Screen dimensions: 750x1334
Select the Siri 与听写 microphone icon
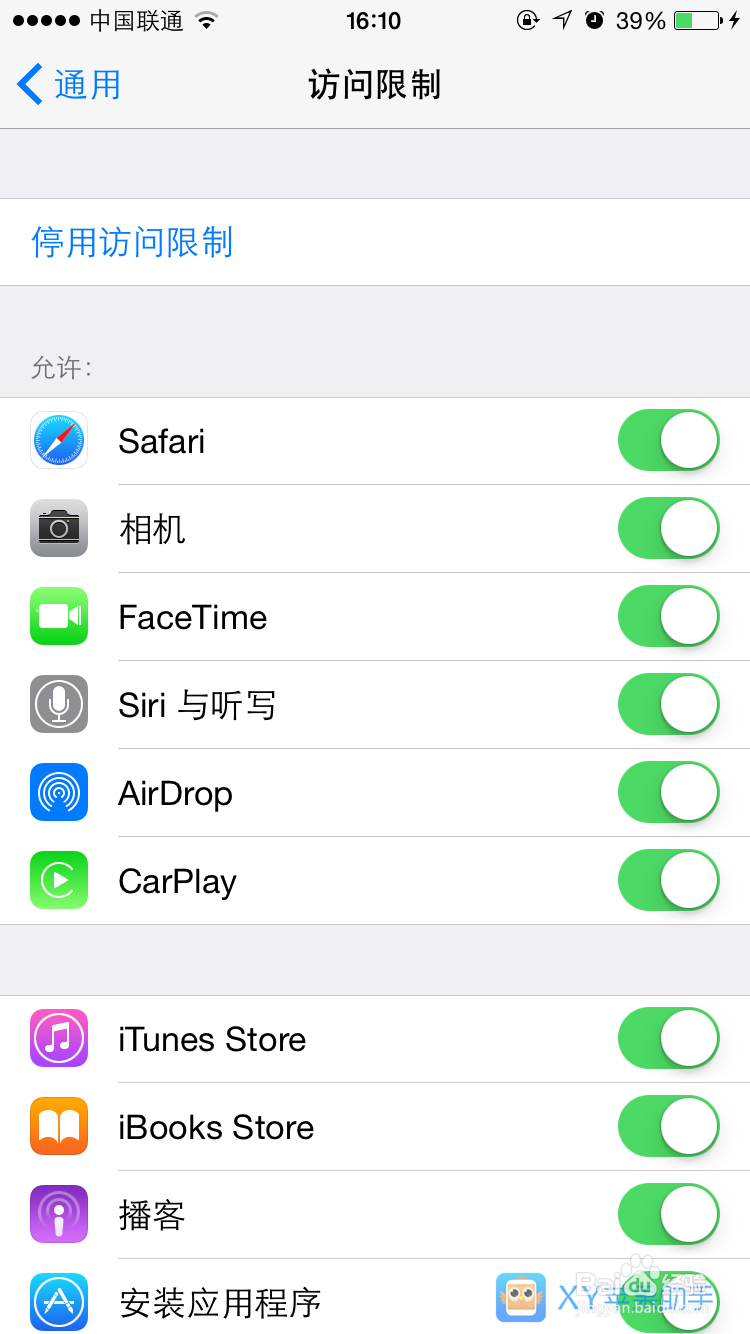coord(58,704)
